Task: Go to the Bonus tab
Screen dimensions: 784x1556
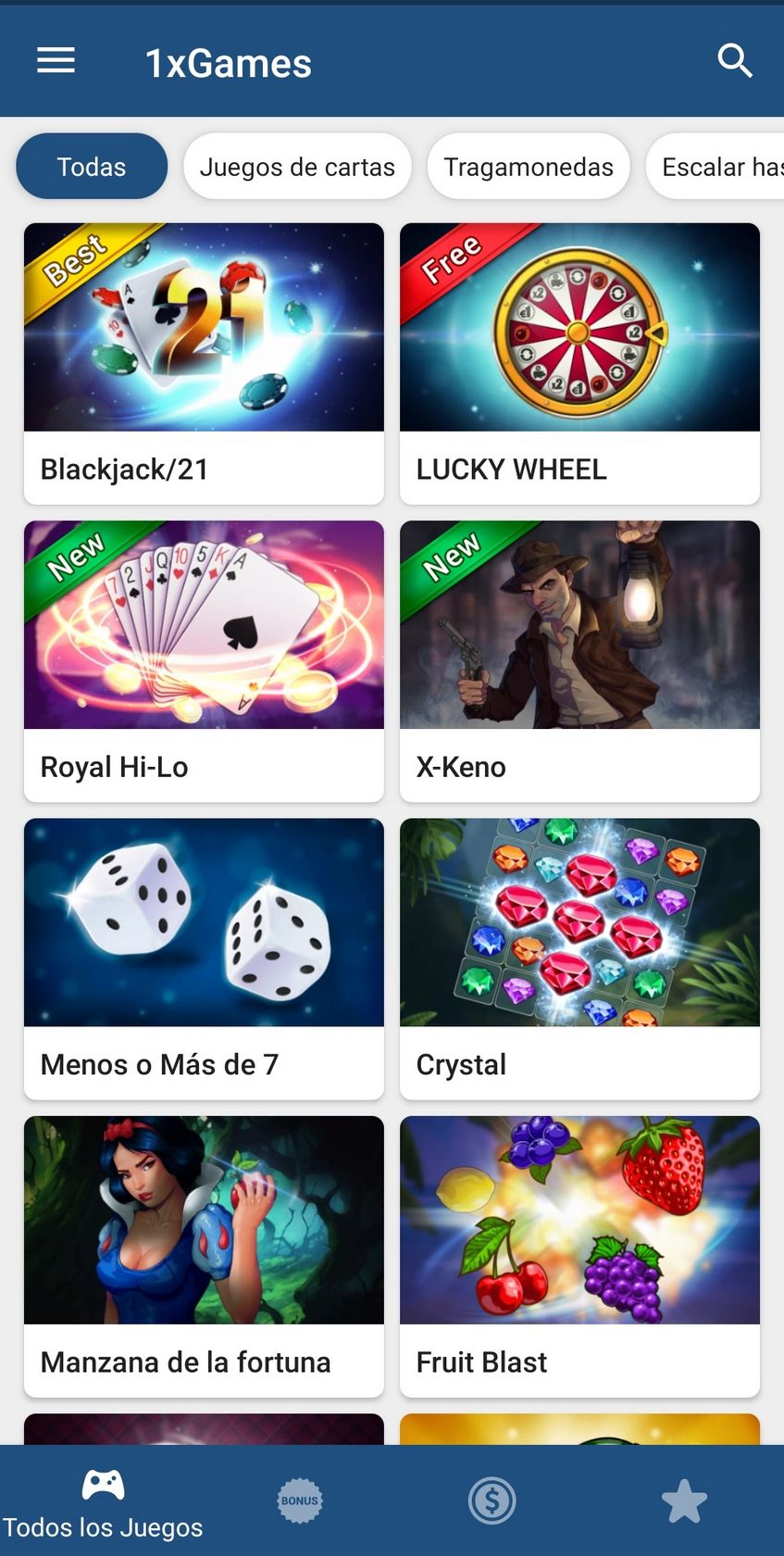Action: (x=300, y=1500)
